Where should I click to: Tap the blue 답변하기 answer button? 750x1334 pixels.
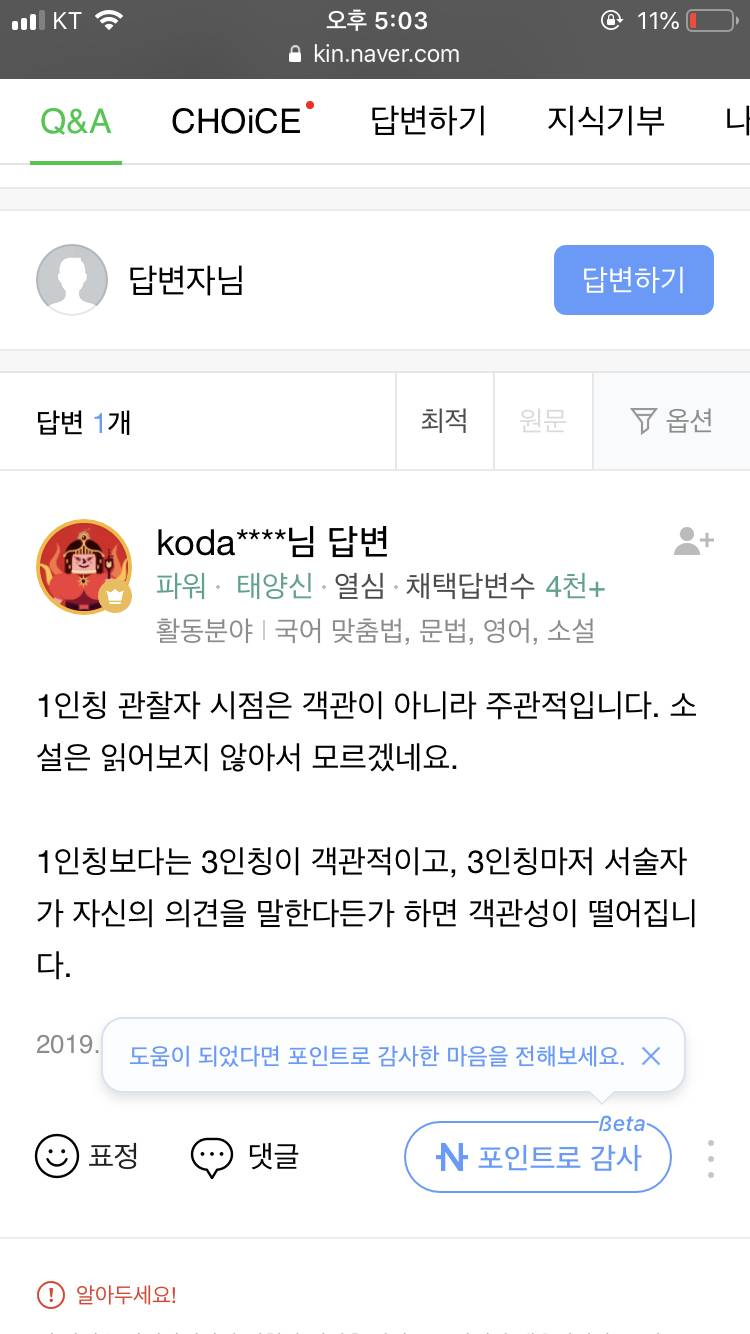pyautogui.click(x=633, y=280)
